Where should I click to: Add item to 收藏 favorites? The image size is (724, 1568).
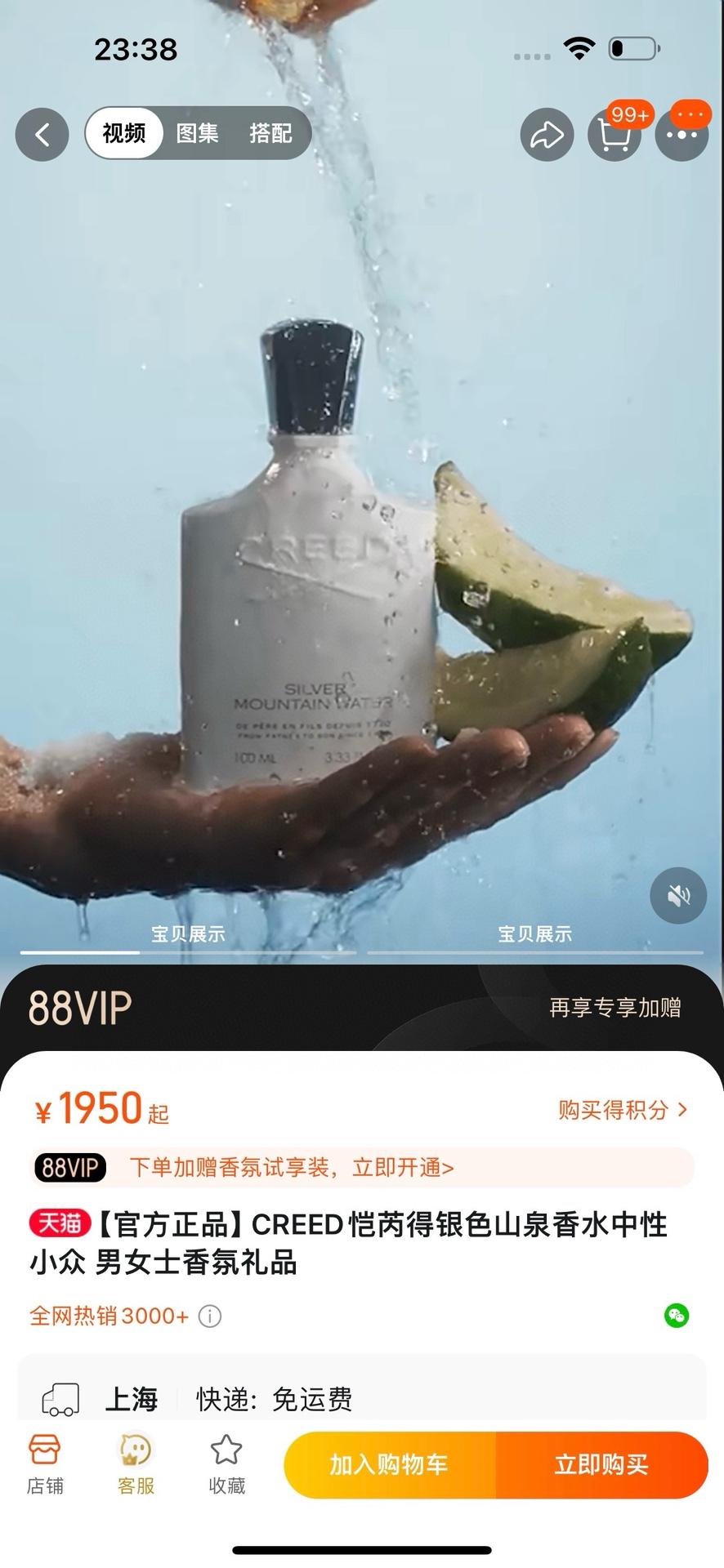226,1465
